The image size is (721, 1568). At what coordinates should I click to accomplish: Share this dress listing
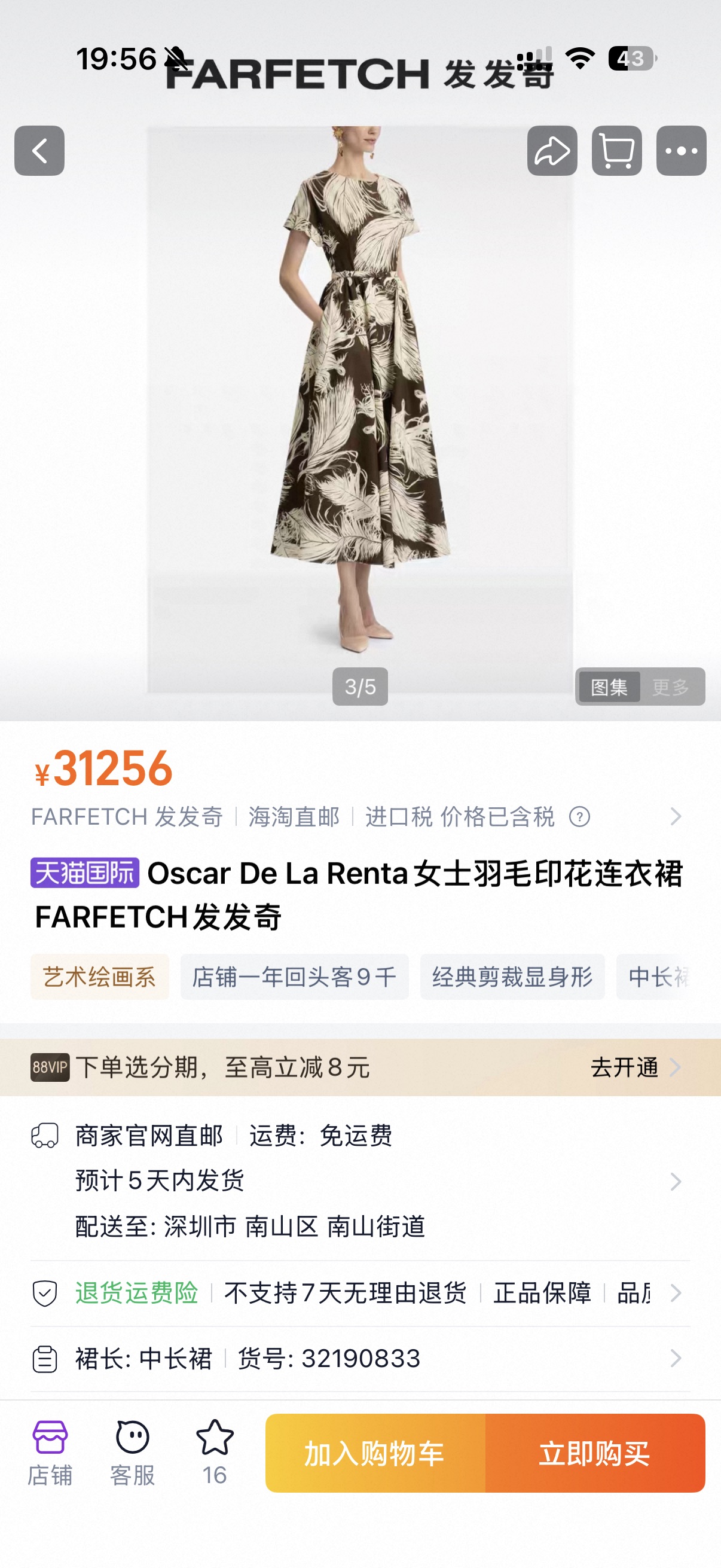tap(552, 151)
